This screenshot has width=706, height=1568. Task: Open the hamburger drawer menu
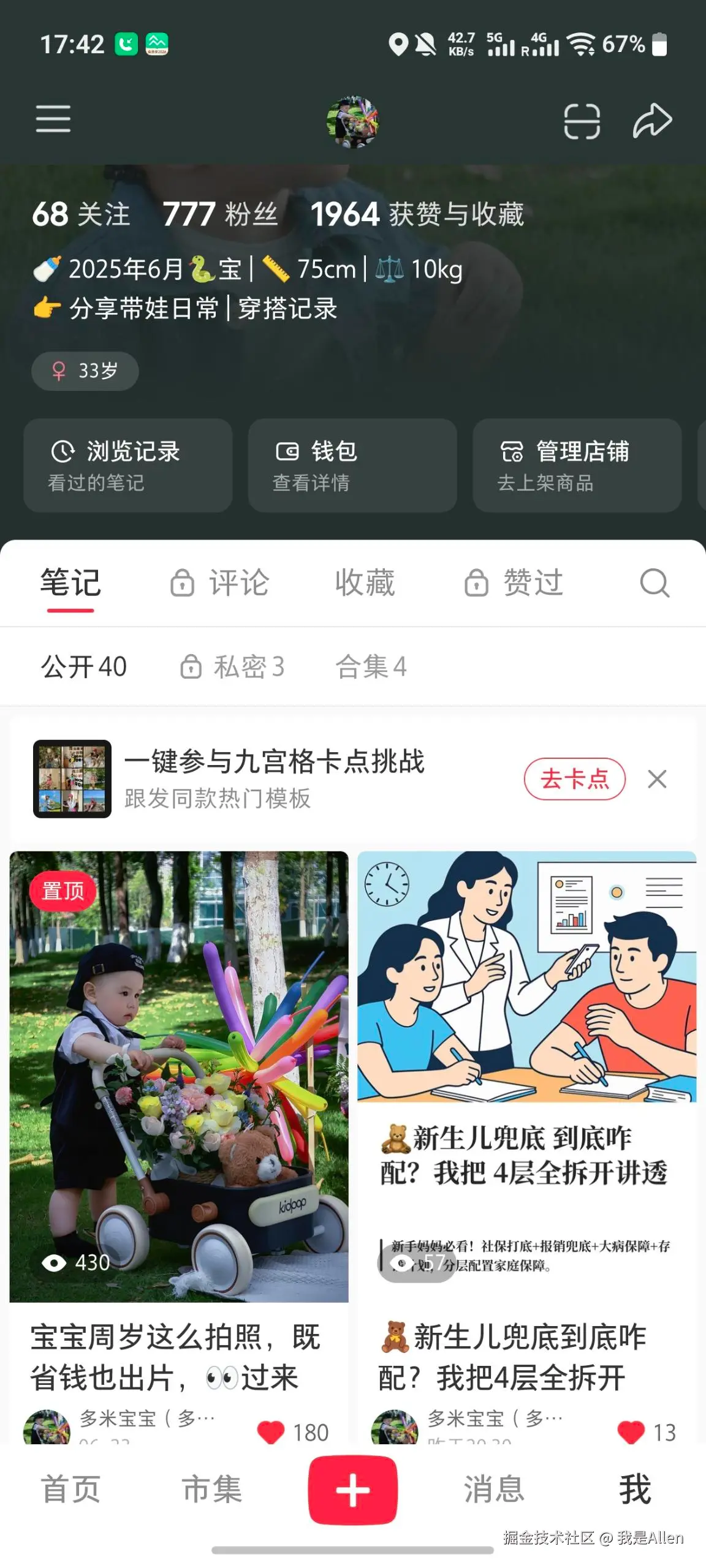[53, 119]
